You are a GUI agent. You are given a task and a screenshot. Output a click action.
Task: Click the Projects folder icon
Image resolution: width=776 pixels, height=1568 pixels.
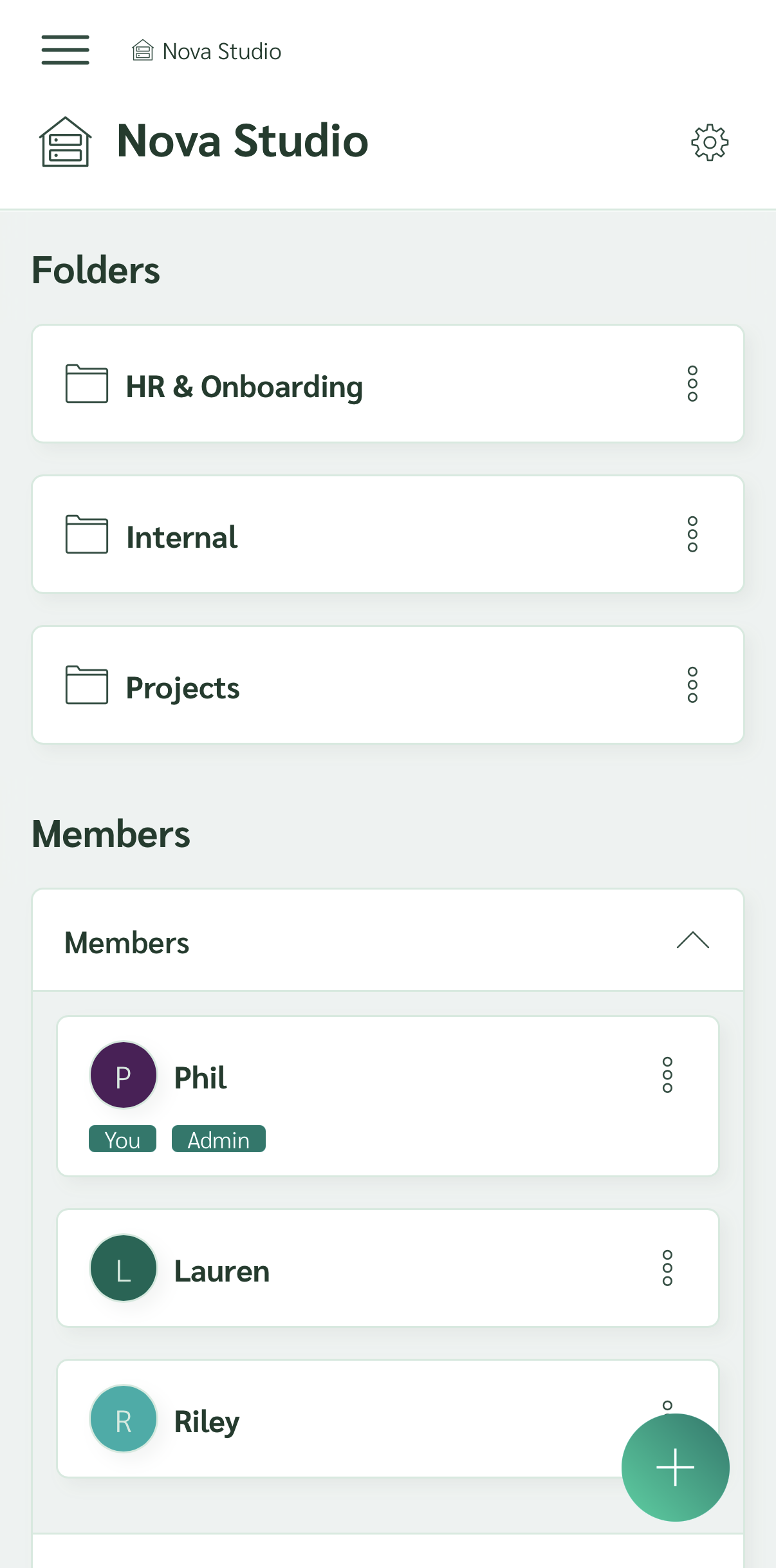pyautogui.click(x=86, y=686)
